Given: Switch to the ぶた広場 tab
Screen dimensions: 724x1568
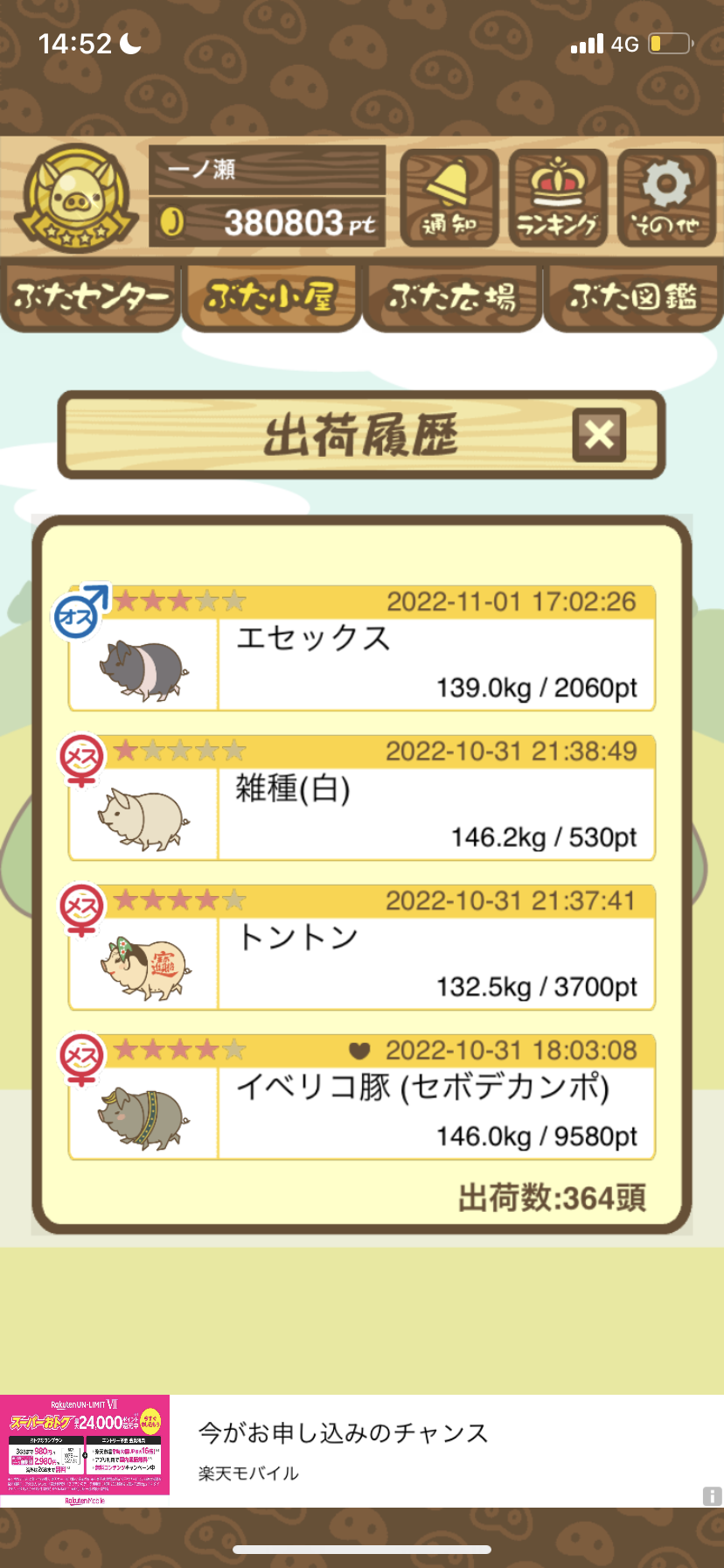Looking at the screenshot, I should (x=452, y=297).
